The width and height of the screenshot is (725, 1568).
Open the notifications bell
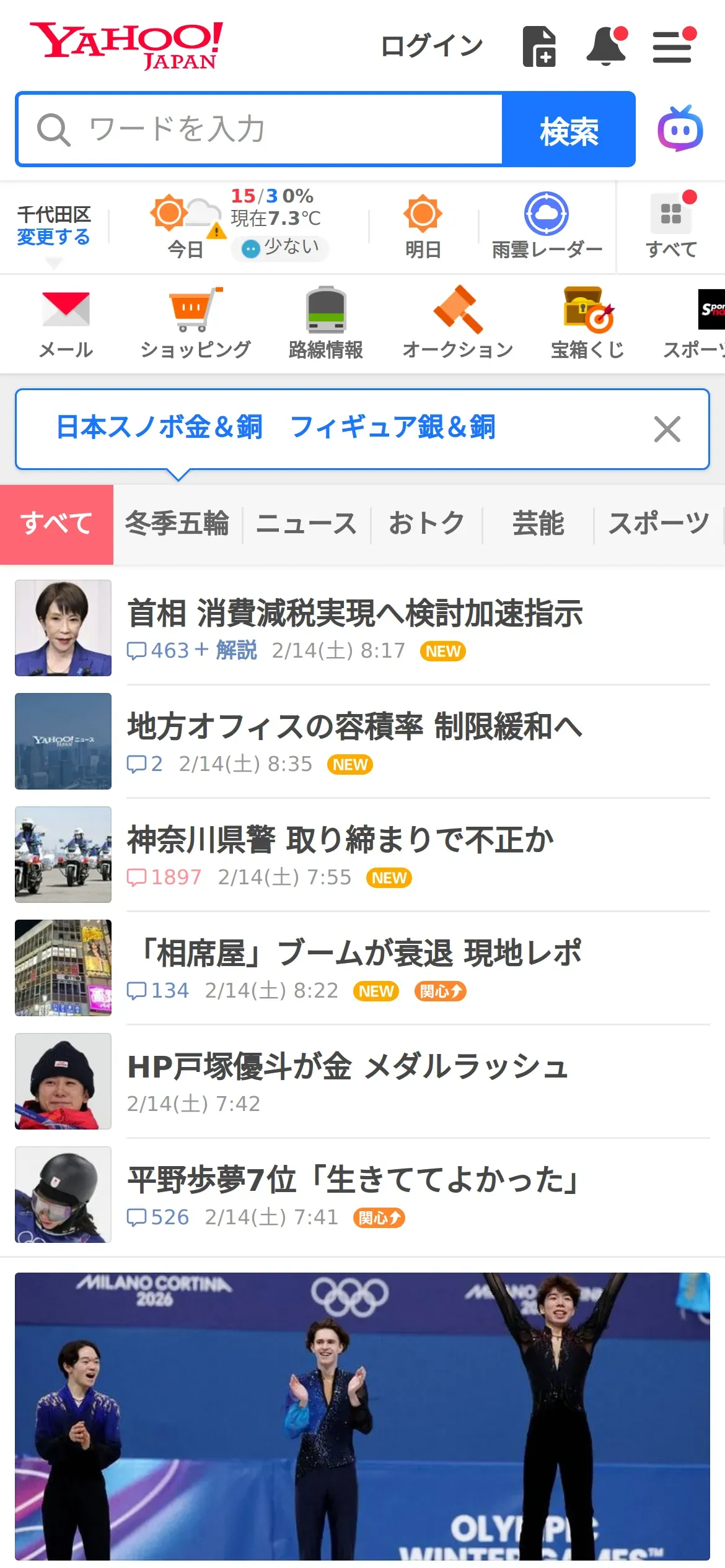click(606, 46)
